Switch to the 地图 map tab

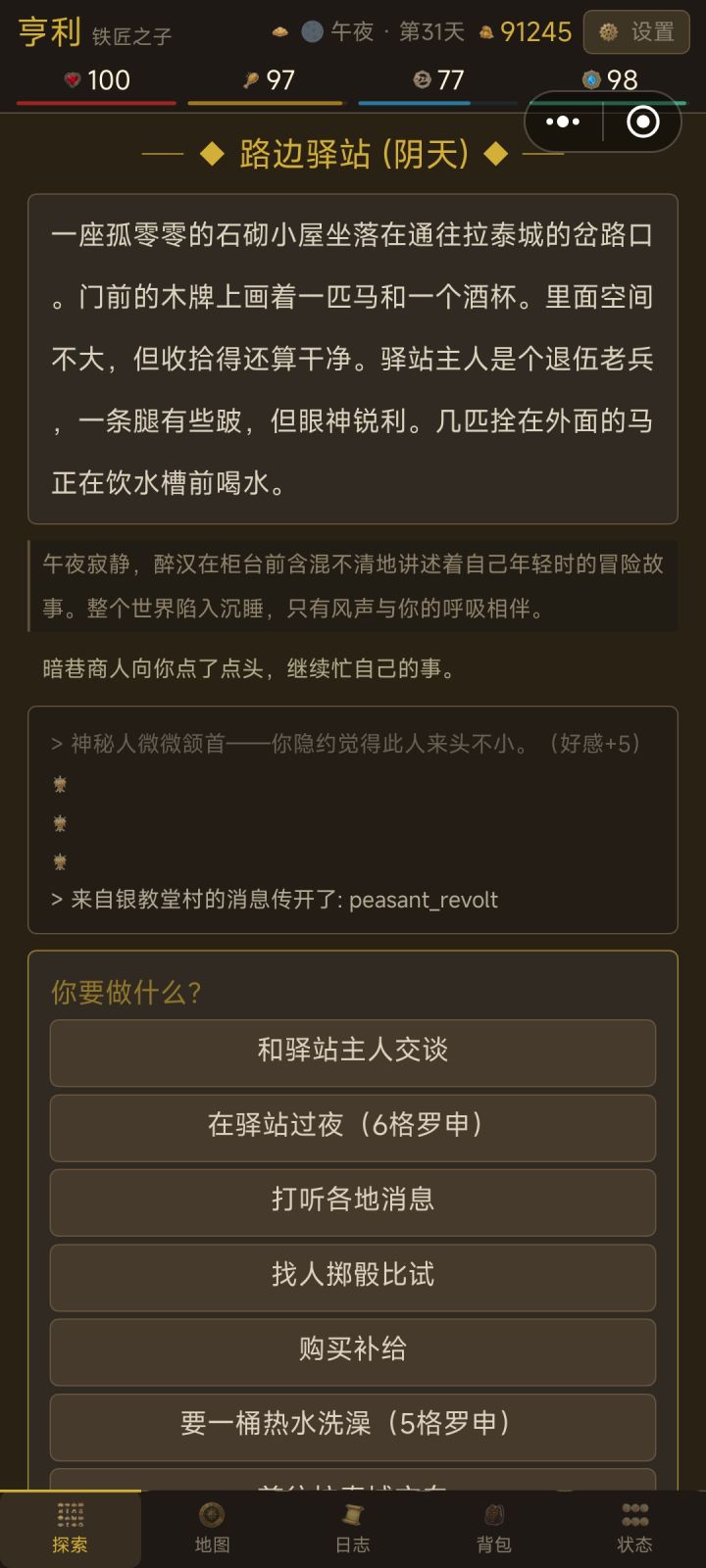click(212, 1527)
